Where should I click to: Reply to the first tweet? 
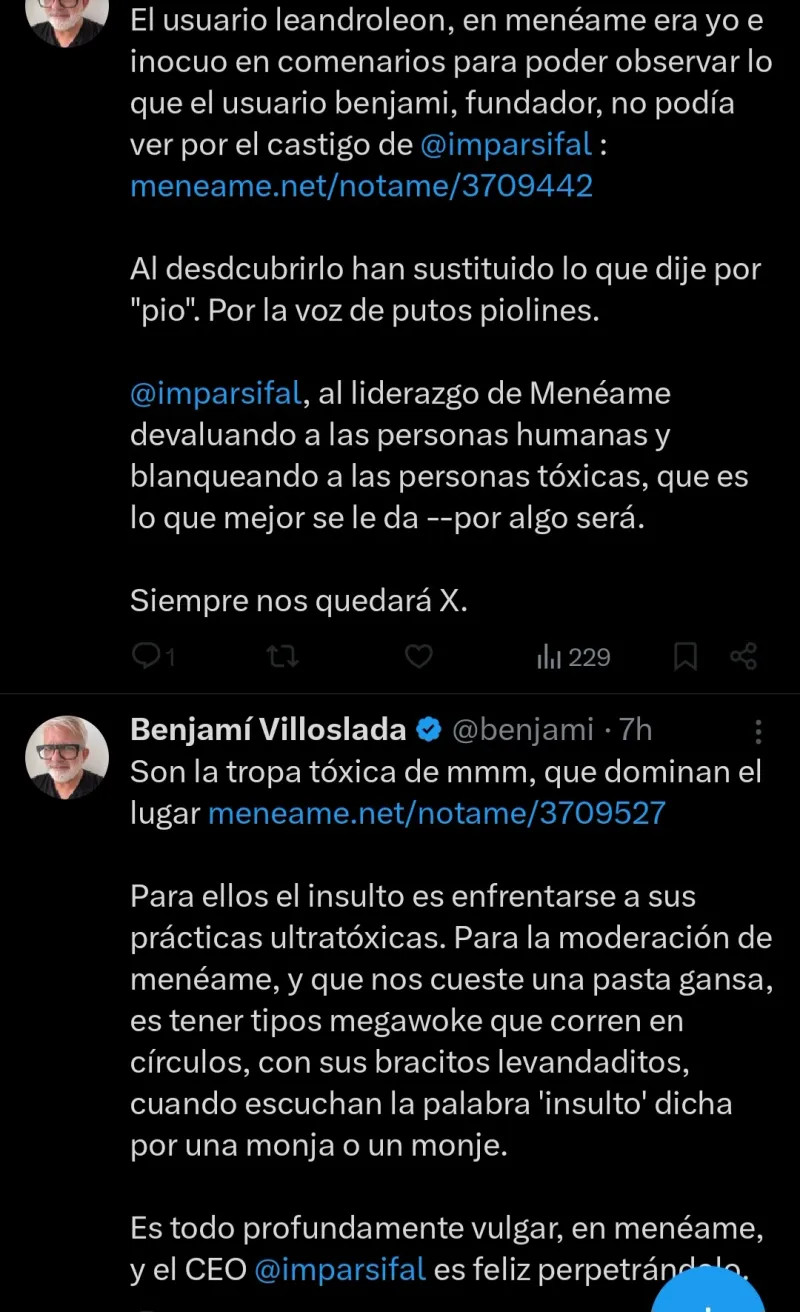point(150,657)
